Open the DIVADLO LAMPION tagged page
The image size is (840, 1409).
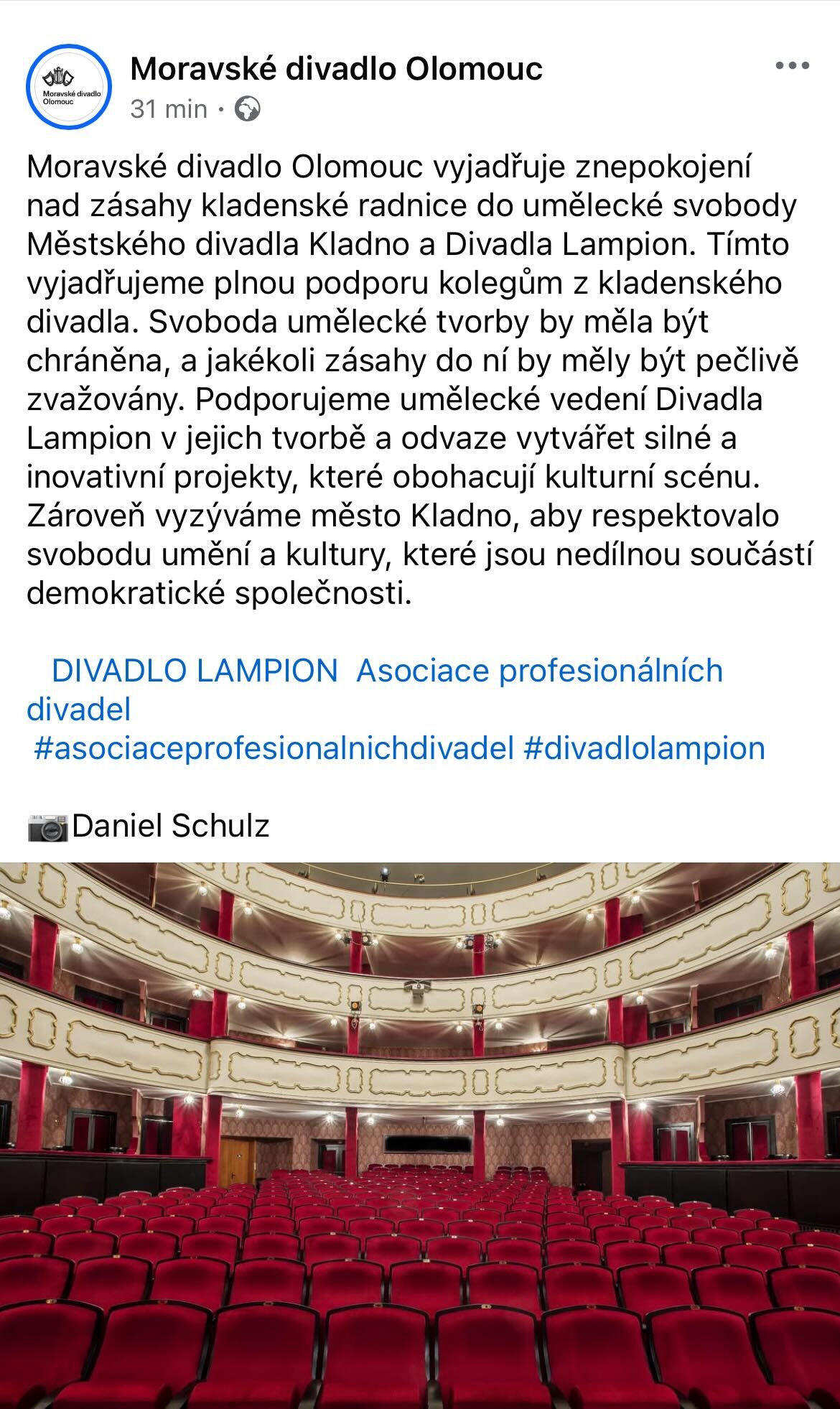tap(195, 671)
